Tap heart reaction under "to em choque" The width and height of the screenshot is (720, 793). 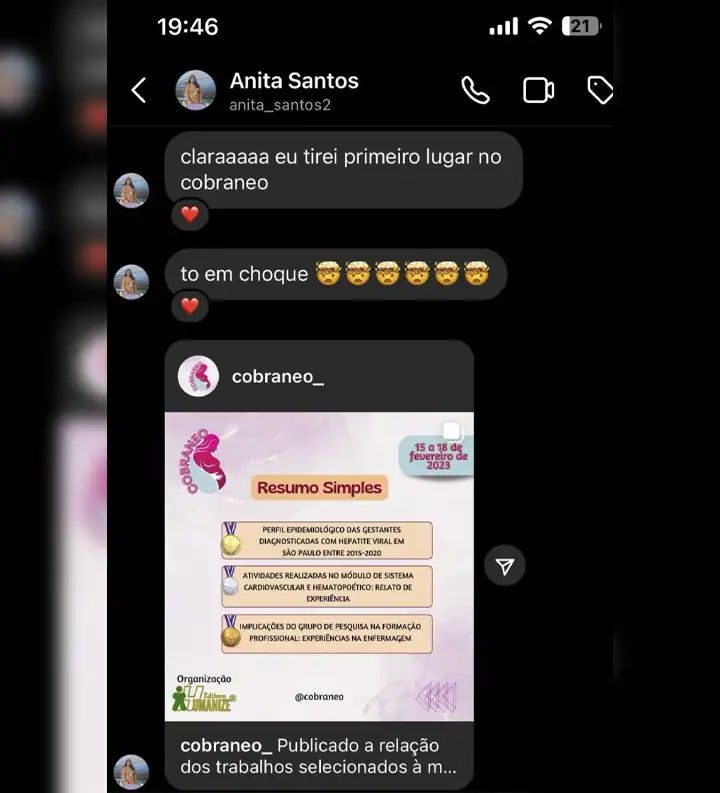pyautogui.click(x=190, y=306)
